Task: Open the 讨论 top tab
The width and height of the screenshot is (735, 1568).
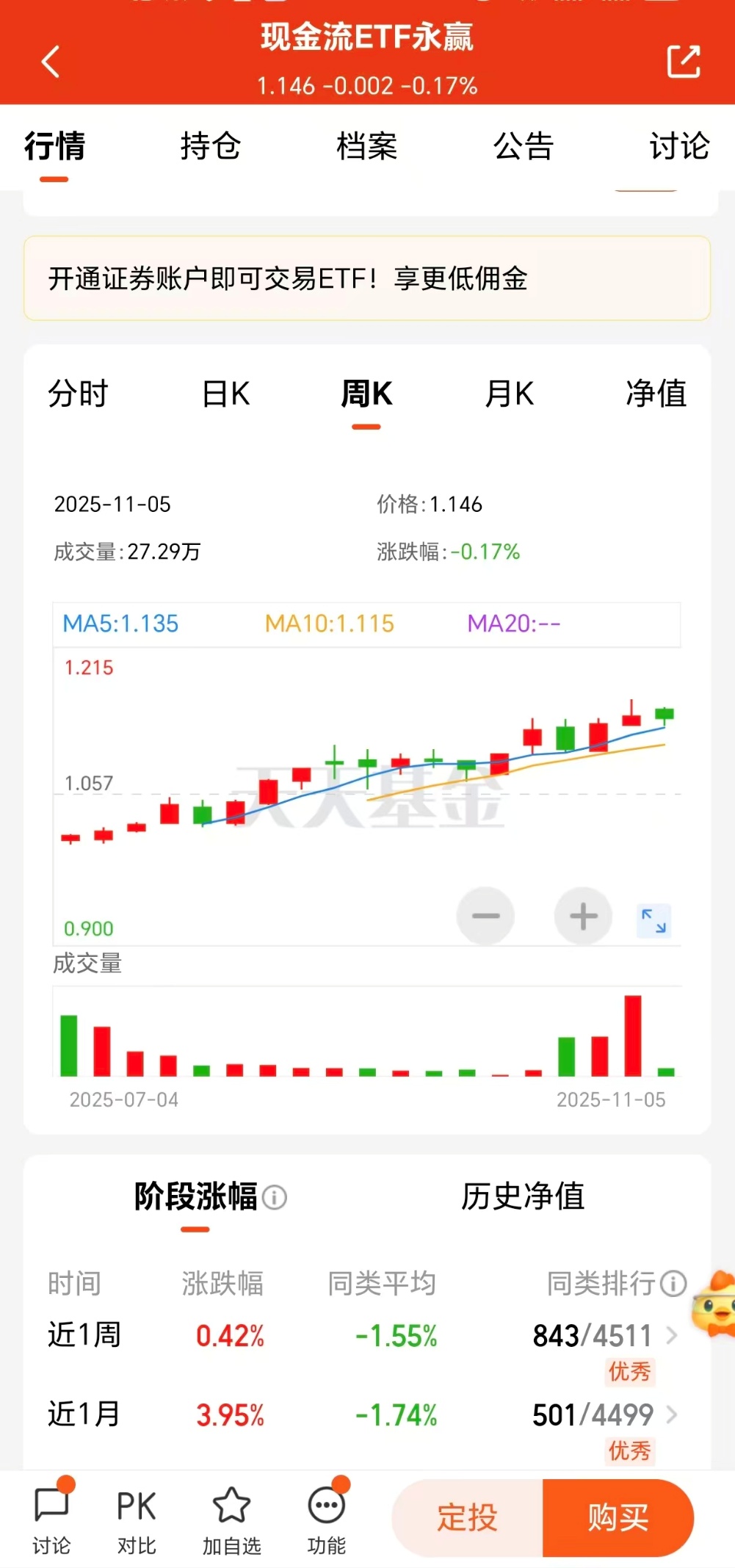Action: (678, 145)
